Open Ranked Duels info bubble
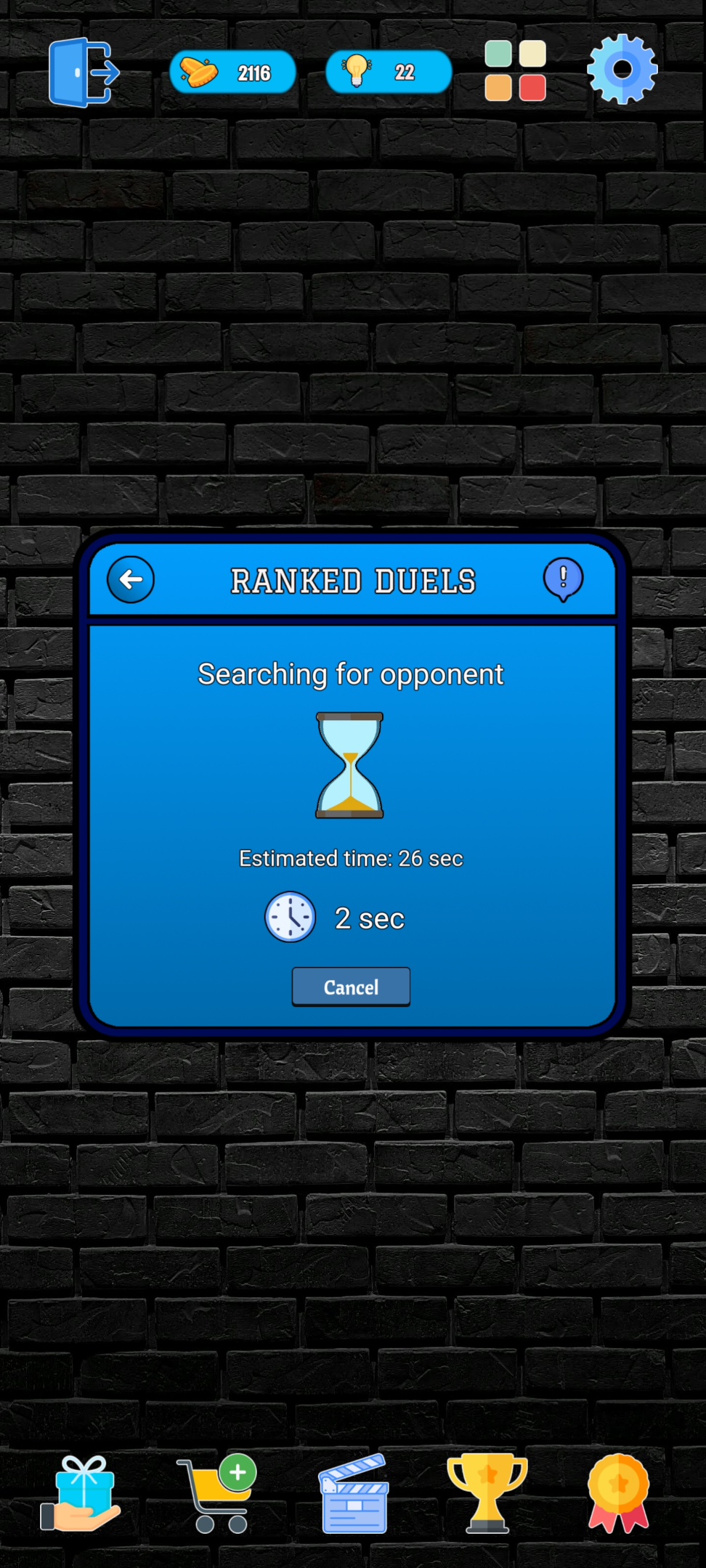Screen dimensions: 706x1568 click(563, 579)
